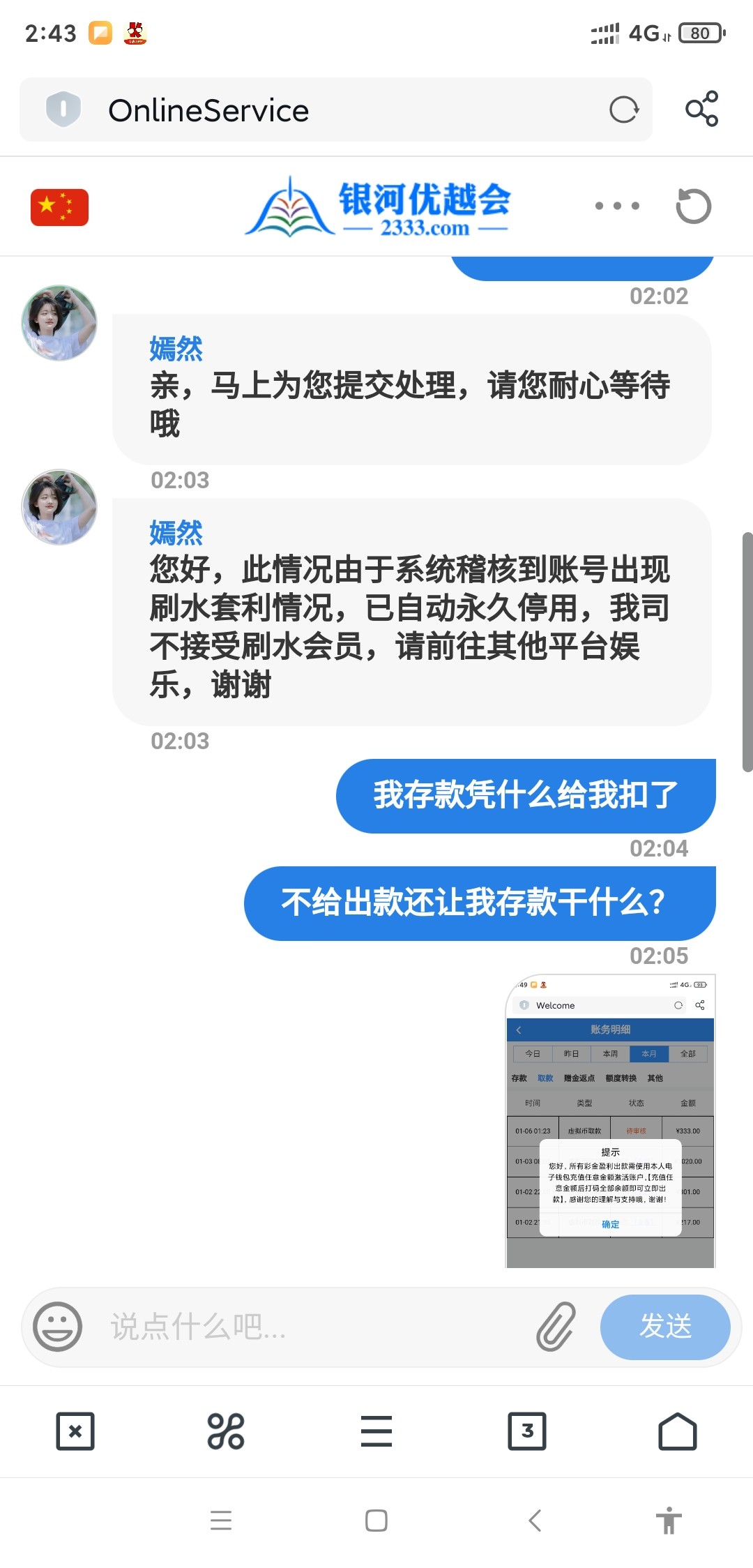The image size is (753, 1568).
Task: Tap the site security shield icon
Action: point(63,110)
